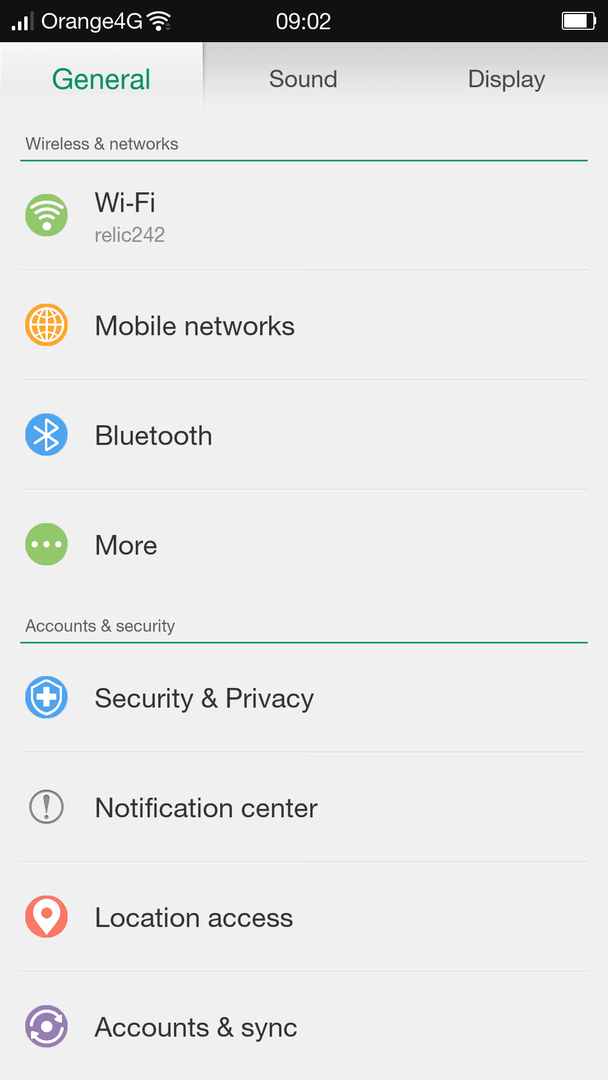Open Notification center settings
Viewport: 608px width, 1080px height.
click(x=304, y=807)
